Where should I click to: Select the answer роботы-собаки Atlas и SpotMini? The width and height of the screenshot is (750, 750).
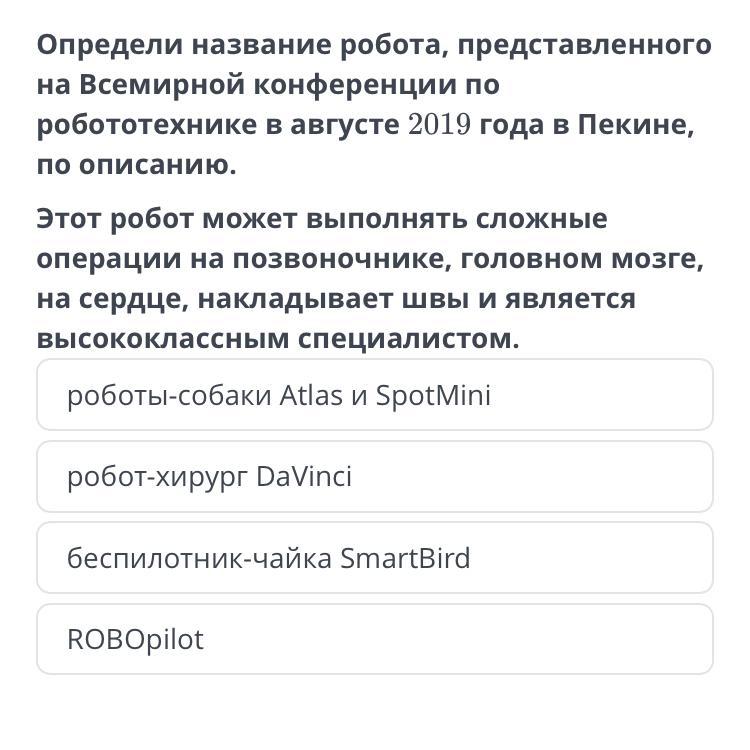tap(375, 395)
